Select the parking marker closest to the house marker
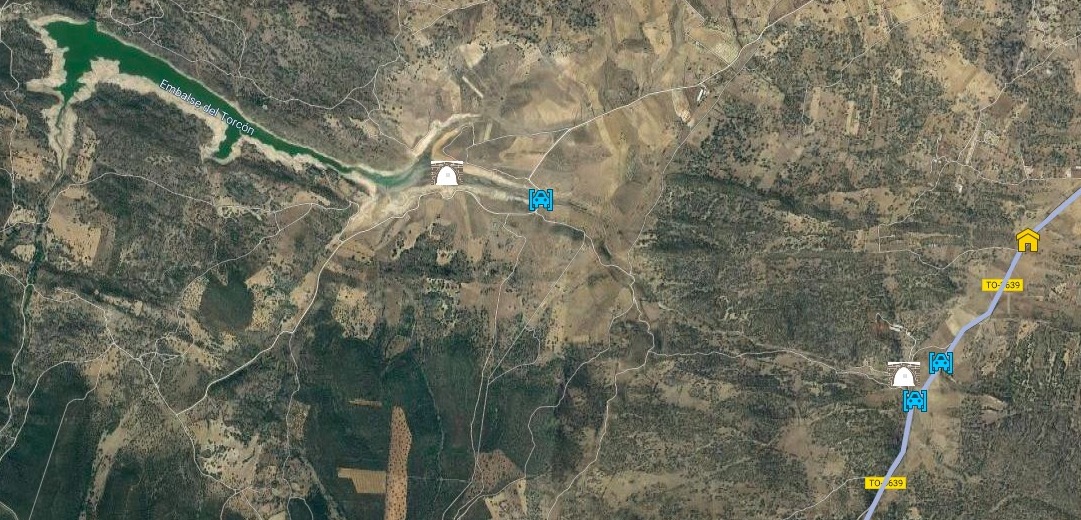 pyautogui.click(x=941, y=363)
